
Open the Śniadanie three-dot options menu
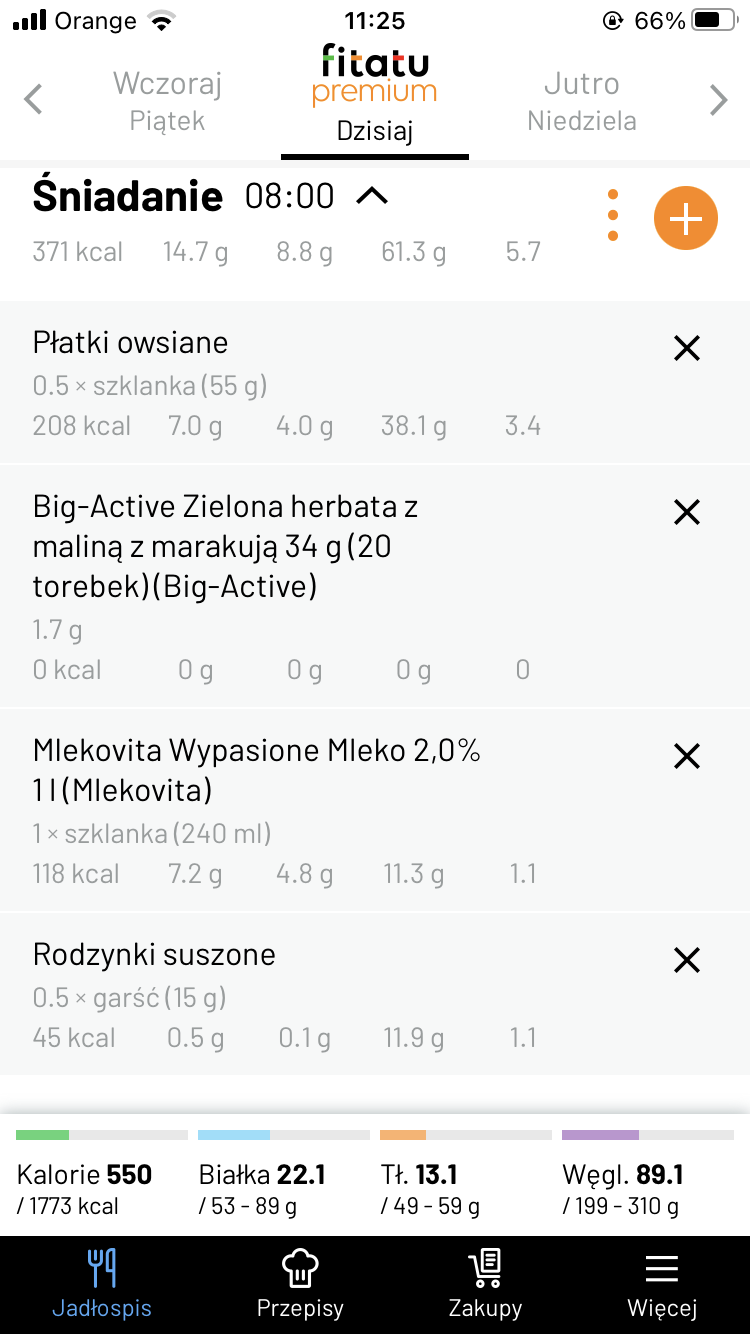pyautogui.click(x=612, y=217)
